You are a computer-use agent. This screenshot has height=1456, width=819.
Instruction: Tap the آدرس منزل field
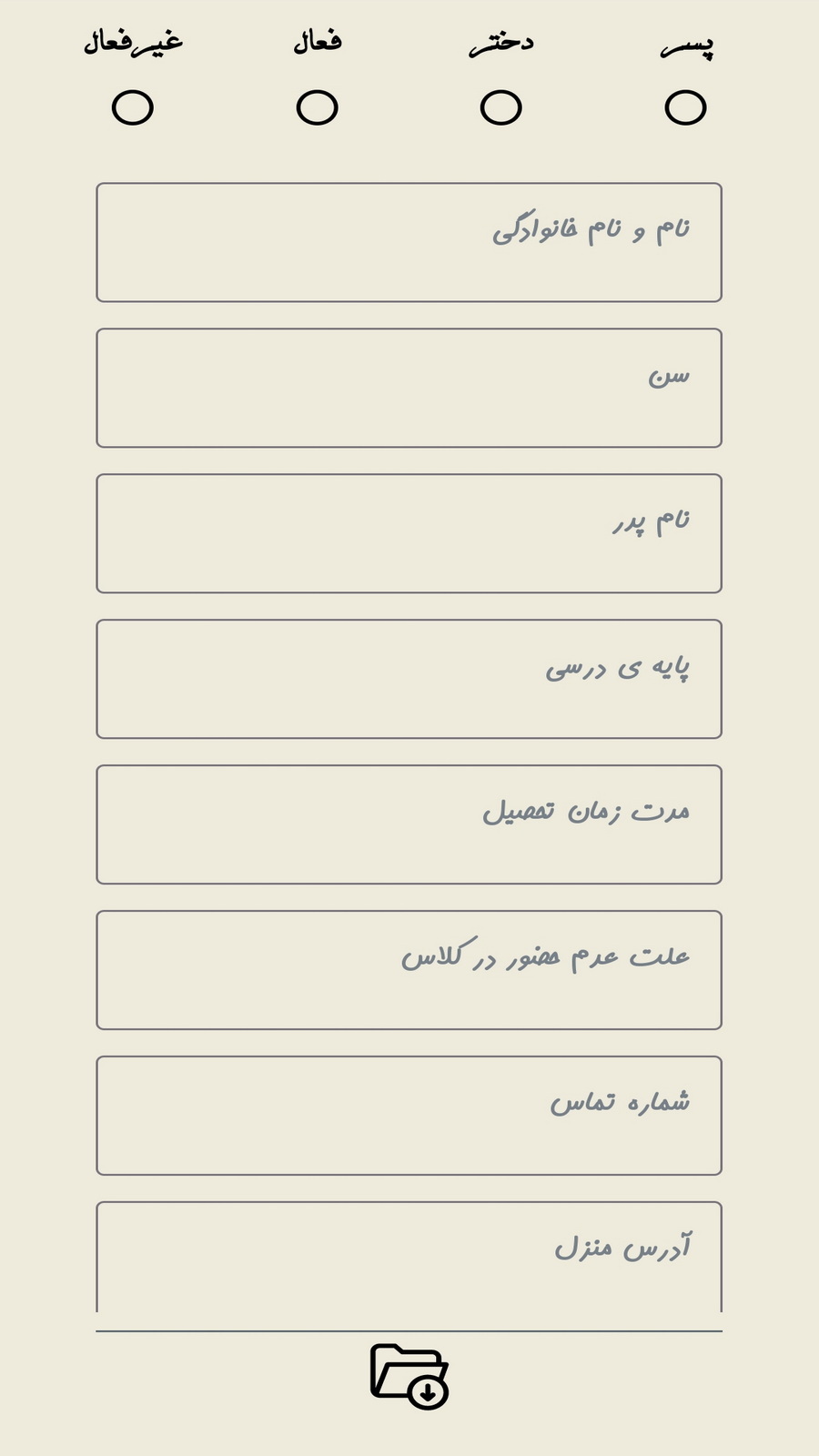pyautogui.click(x=409, y=1258)
